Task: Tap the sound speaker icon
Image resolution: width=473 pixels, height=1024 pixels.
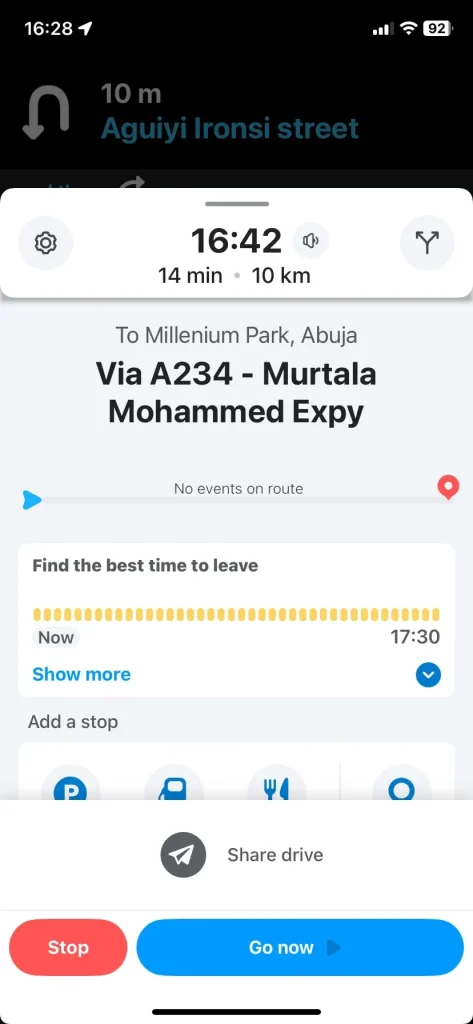Action: [310, 242]
